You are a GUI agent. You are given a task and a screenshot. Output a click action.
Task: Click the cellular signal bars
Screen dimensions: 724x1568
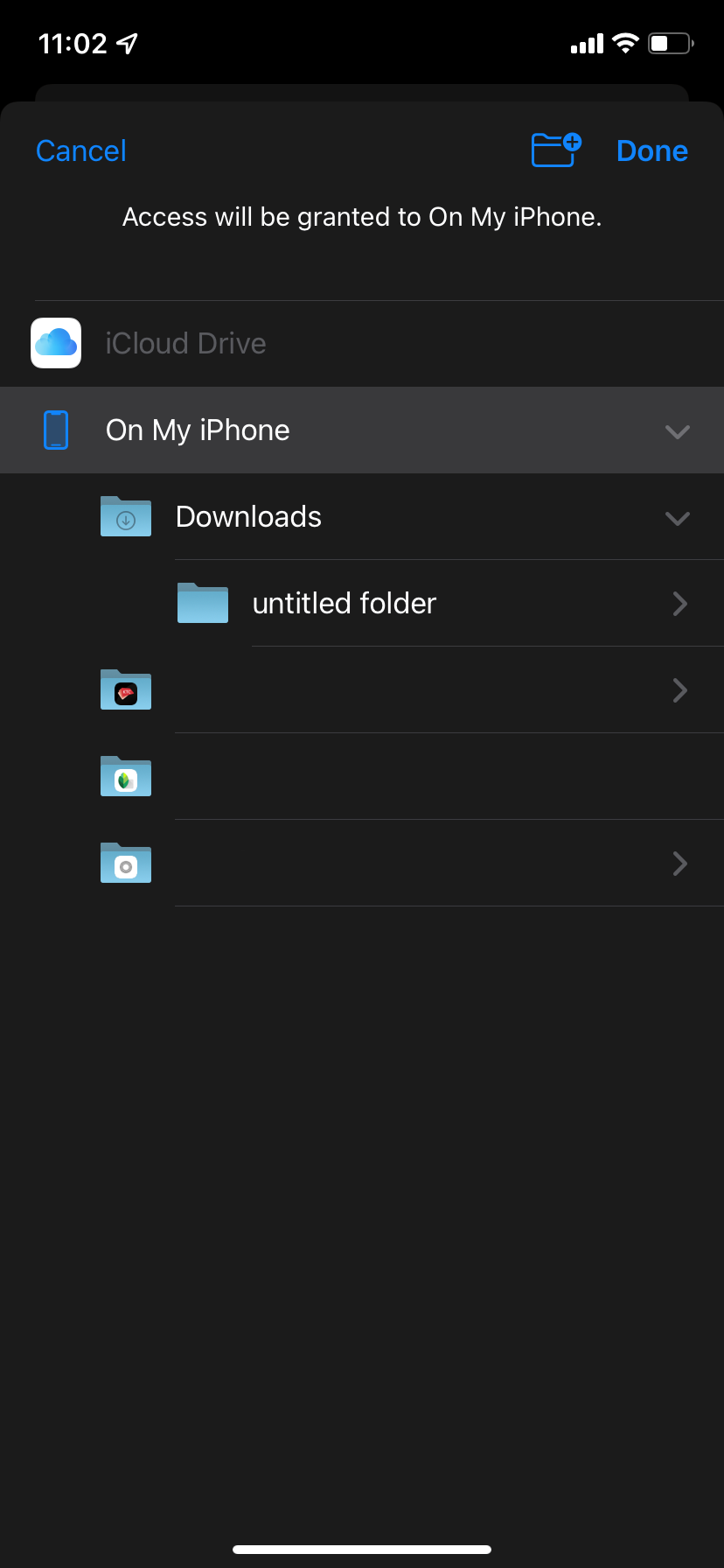[x=585, y=43]
